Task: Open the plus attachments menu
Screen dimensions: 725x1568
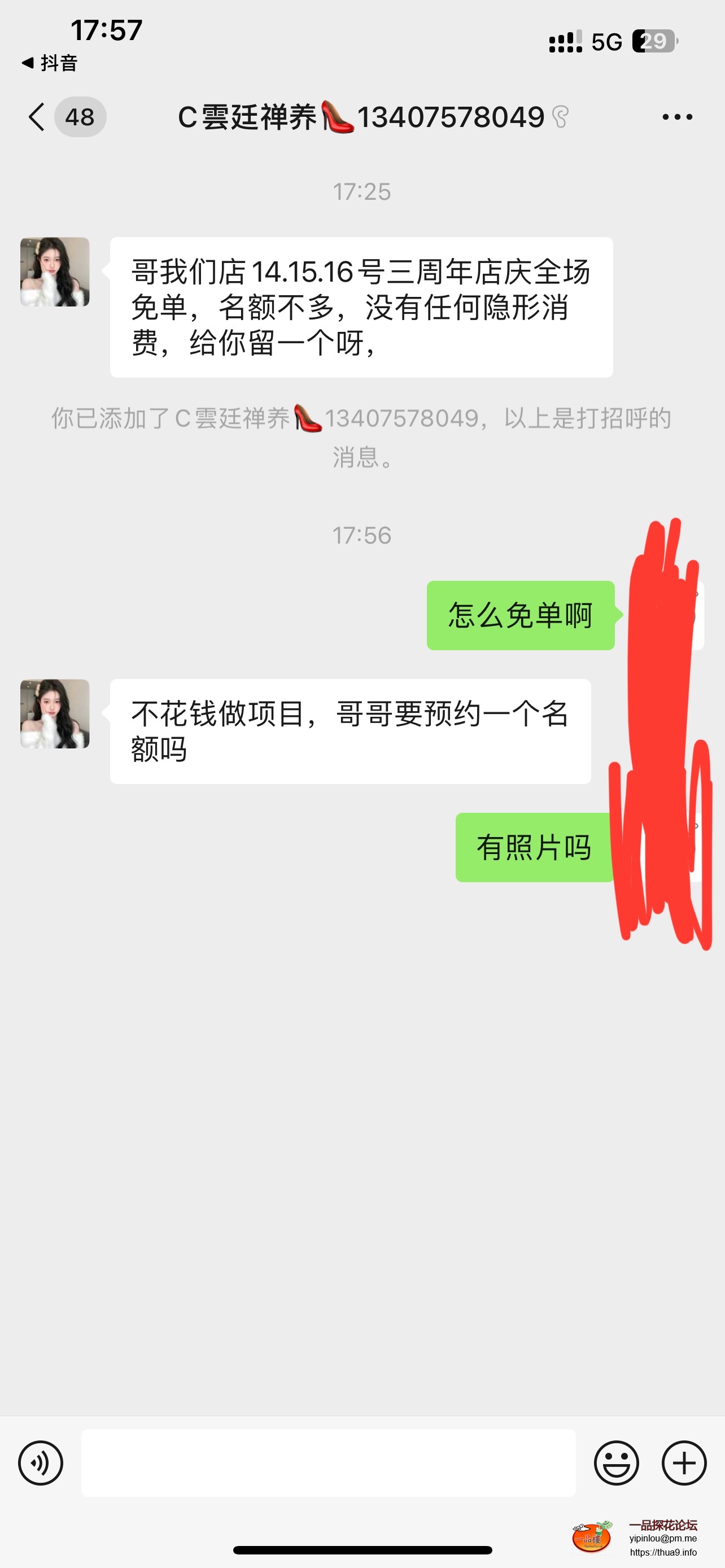Action: pos(684,1462)
